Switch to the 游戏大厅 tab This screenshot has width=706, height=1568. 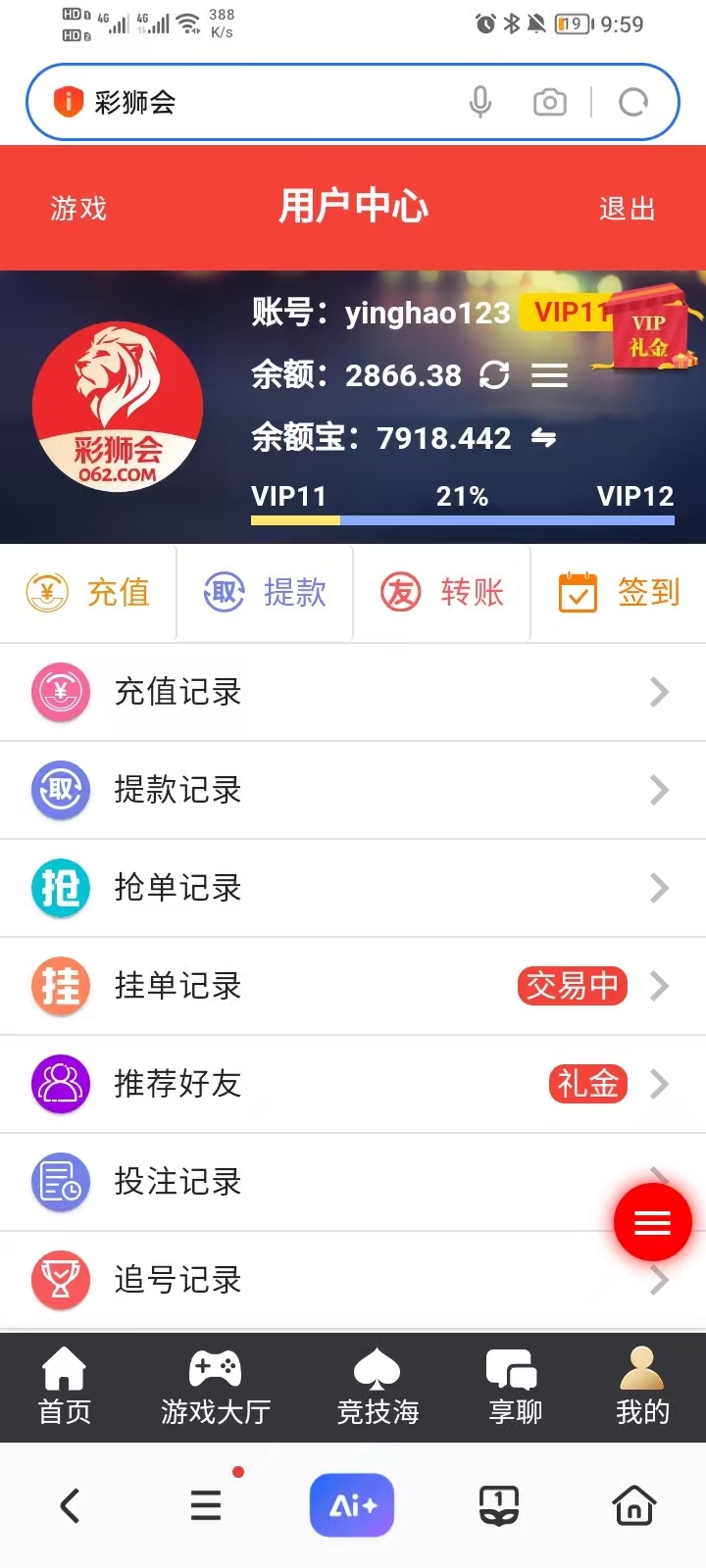(x=216, y=1387)
